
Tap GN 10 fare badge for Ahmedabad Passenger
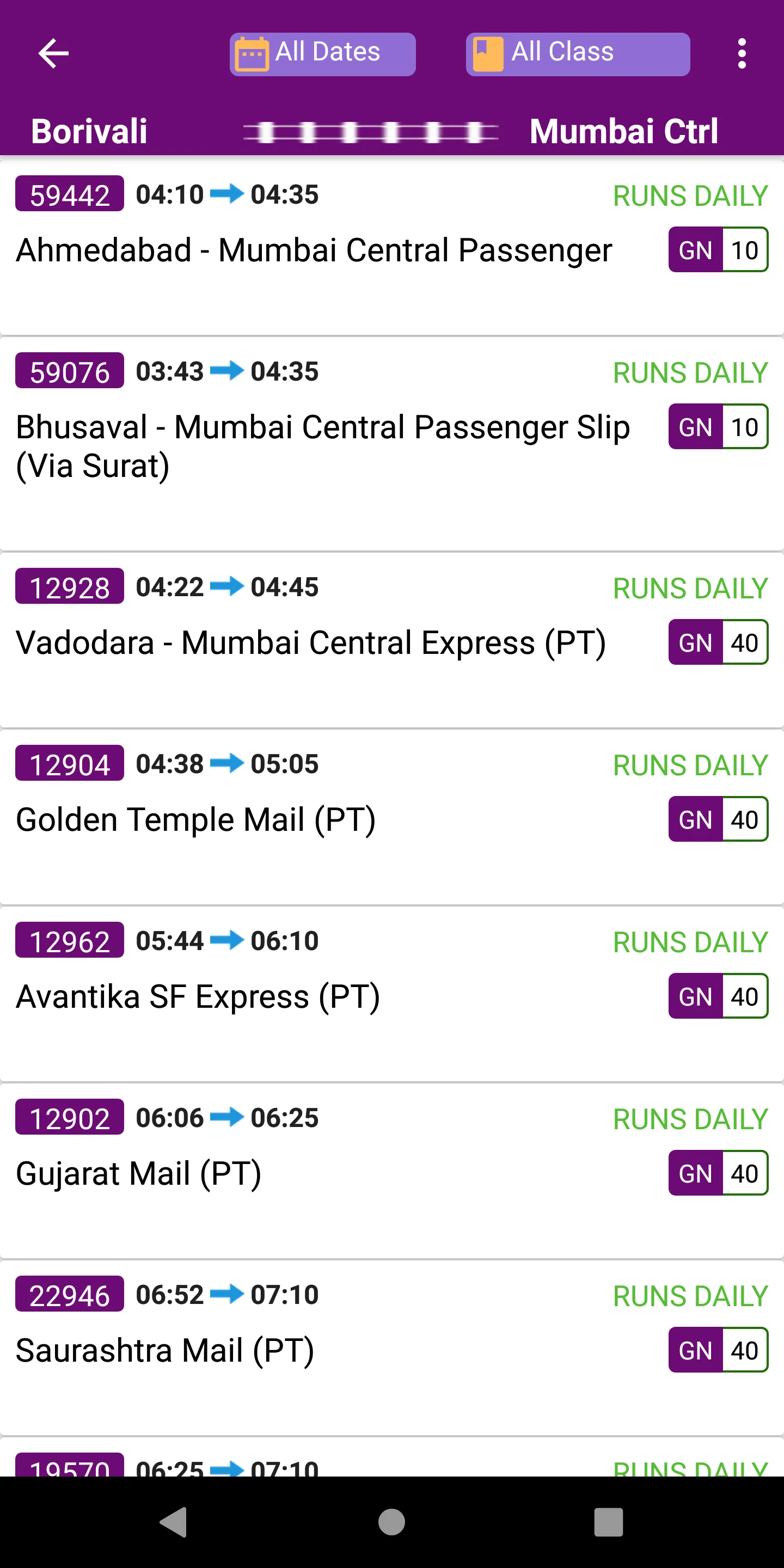click(x=718, y=249)
